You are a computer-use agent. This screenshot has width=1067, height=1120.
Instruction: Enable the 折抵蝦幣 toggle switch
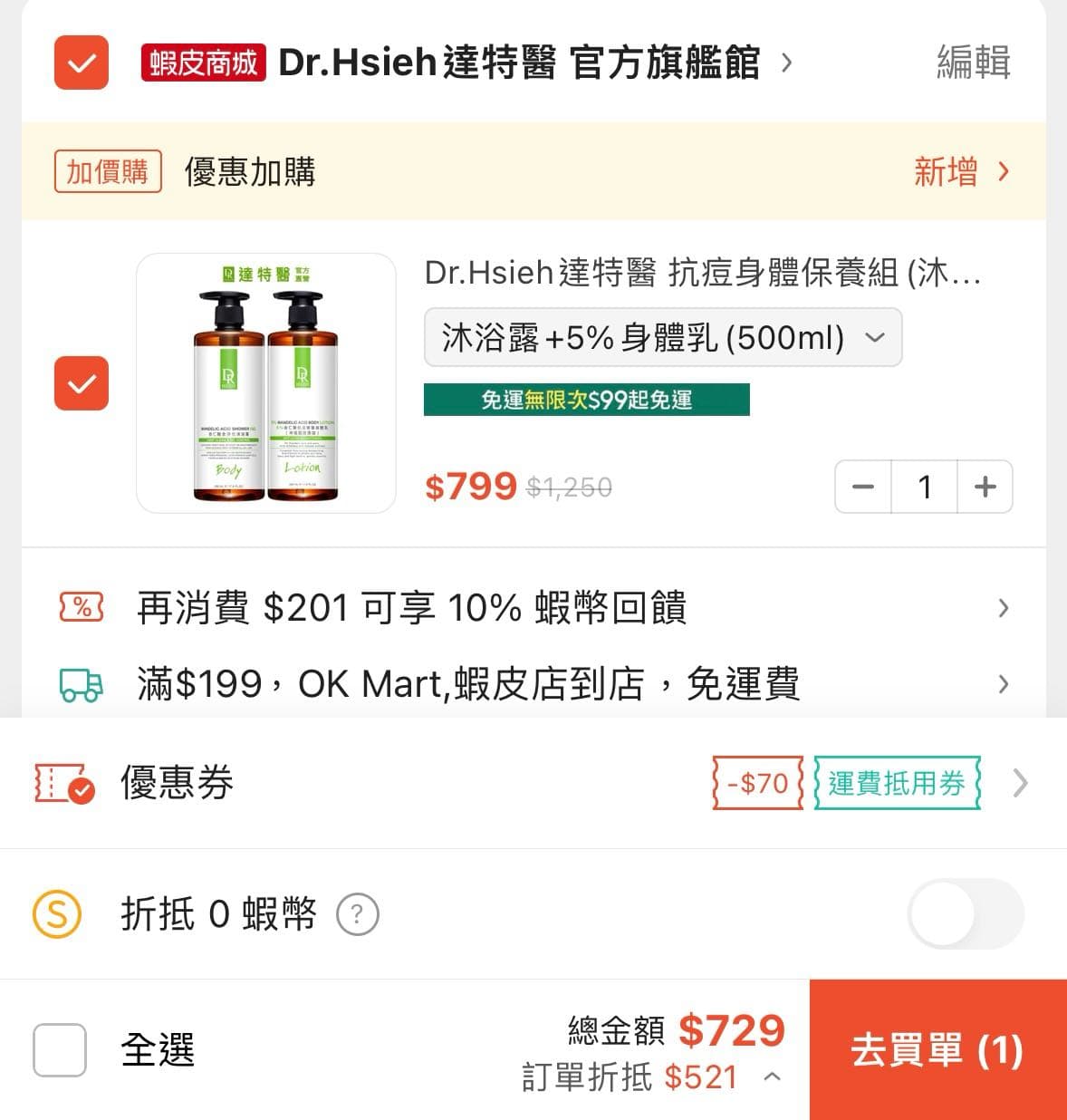point(966,914)
